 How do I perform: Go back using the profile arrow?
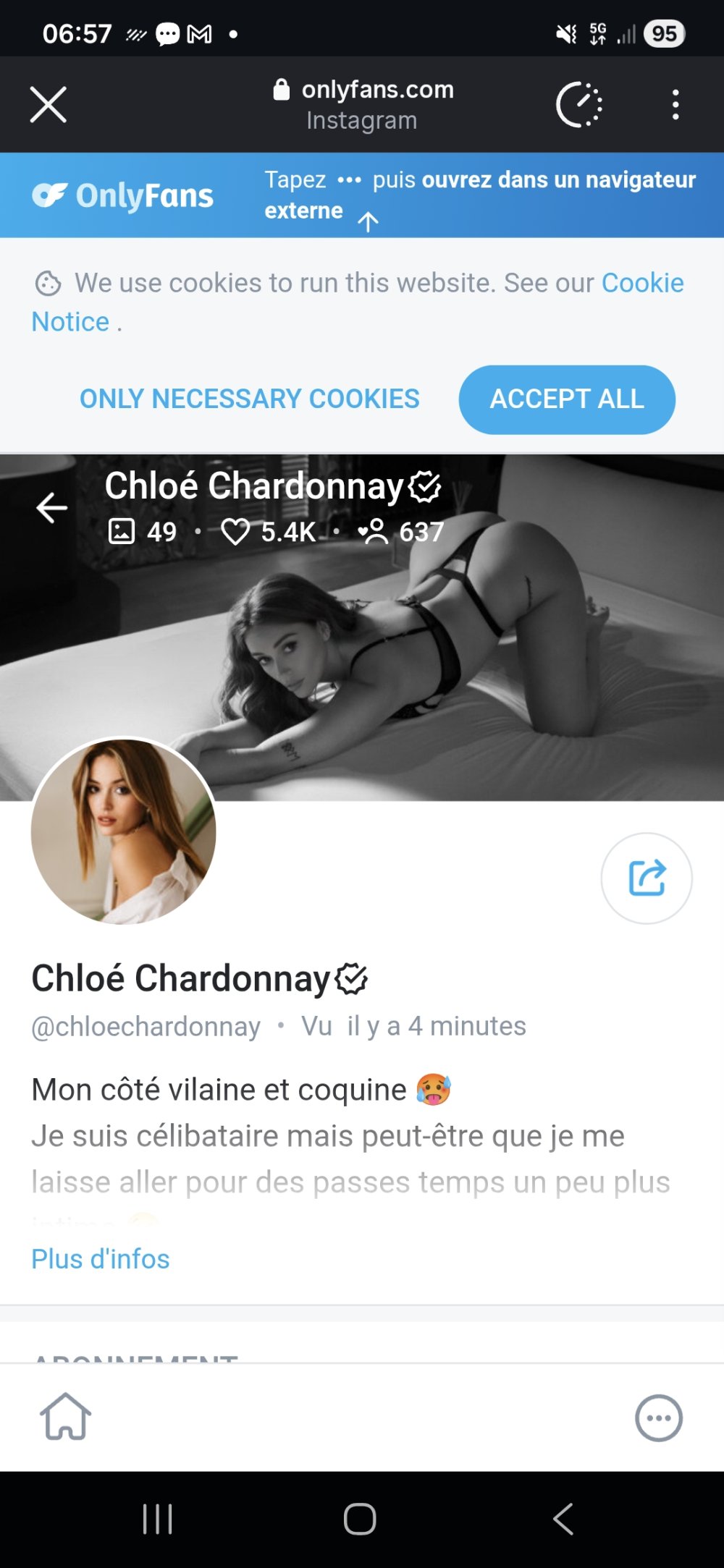(x=52, y=507)
